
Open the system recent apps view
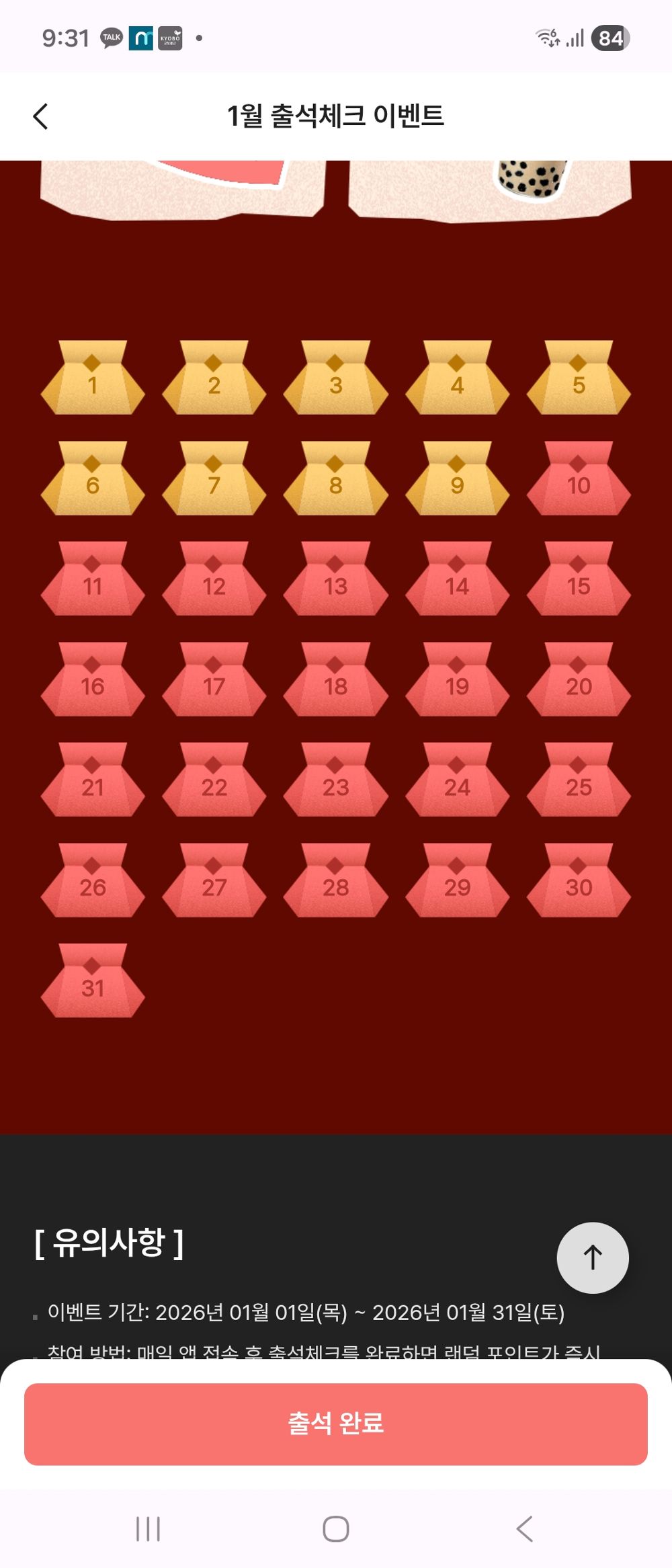tap(148, 1528)
